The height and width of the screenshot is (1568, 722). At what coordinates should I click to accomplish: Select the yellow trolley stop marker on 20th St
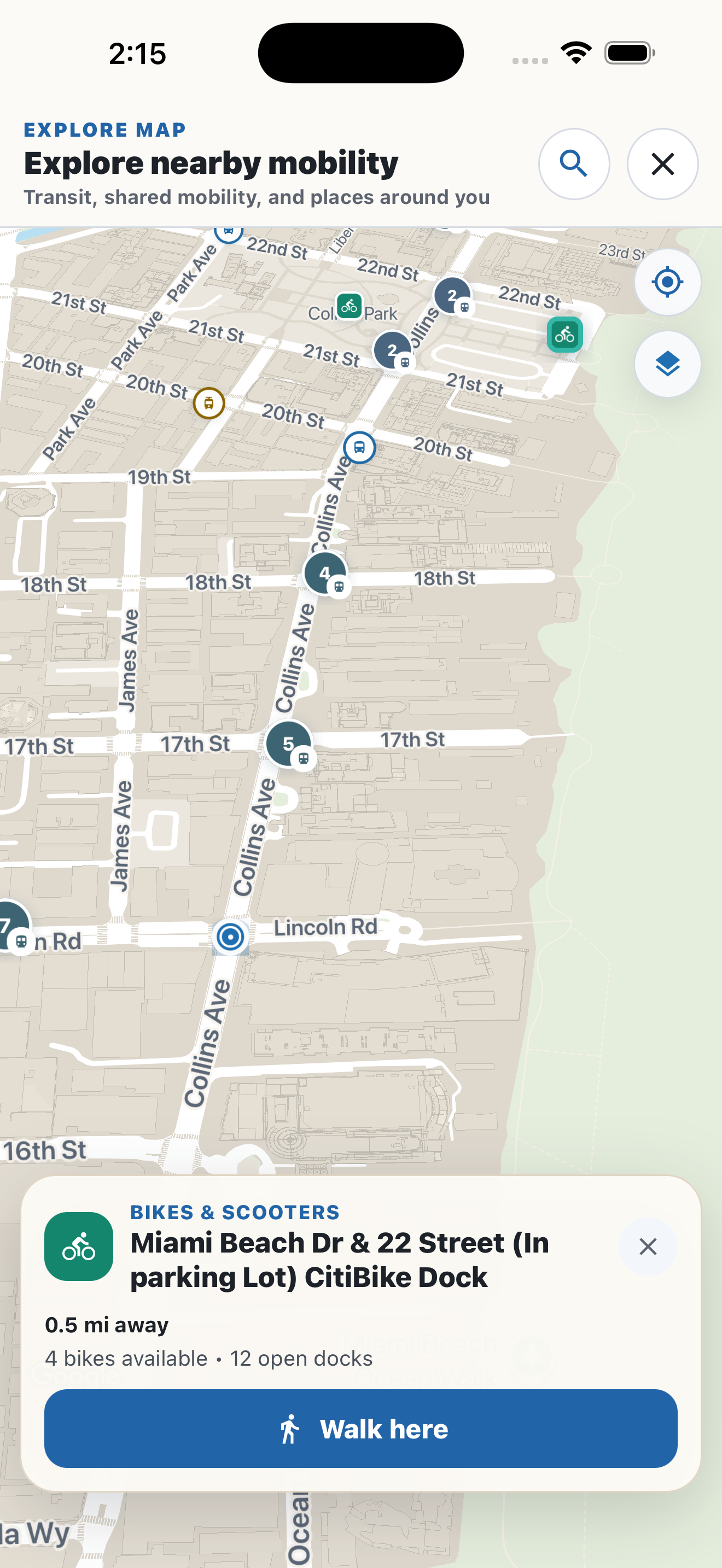pos(209,403)
